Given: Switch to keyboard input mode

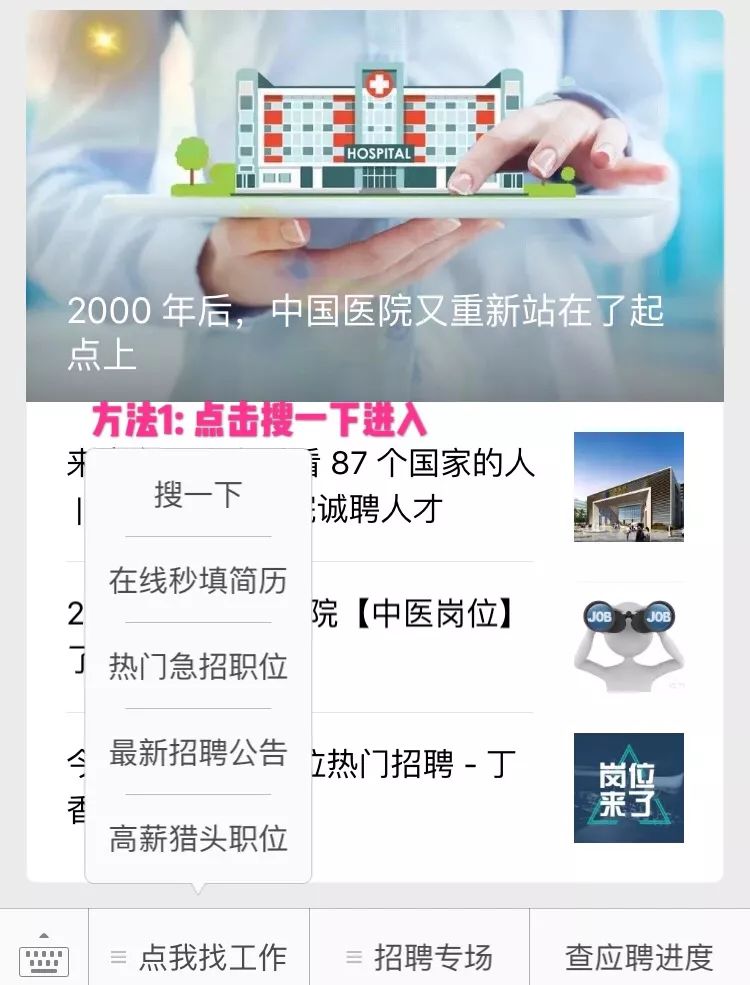Looking at the screenshot, I should coord(44,956).
